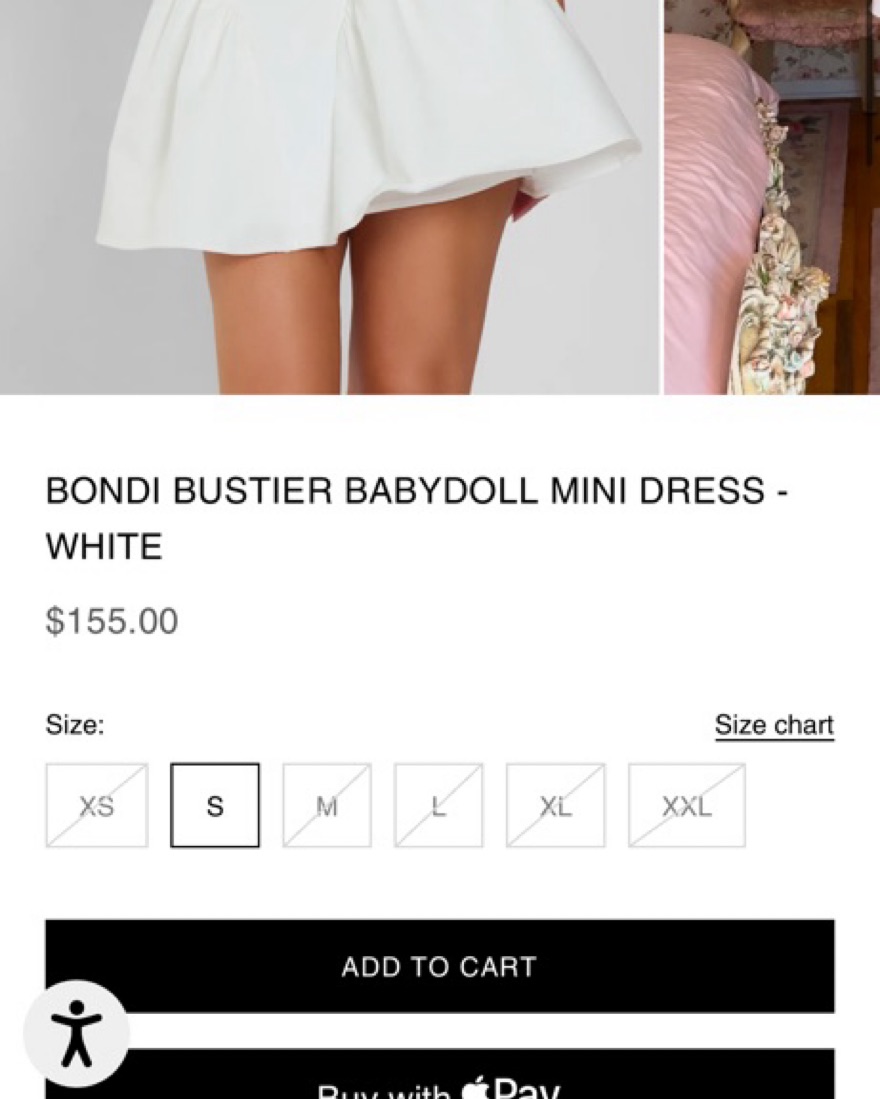Add the dress to cart
This screenshot has width=880, height=1099.
(x=439, y=966)
